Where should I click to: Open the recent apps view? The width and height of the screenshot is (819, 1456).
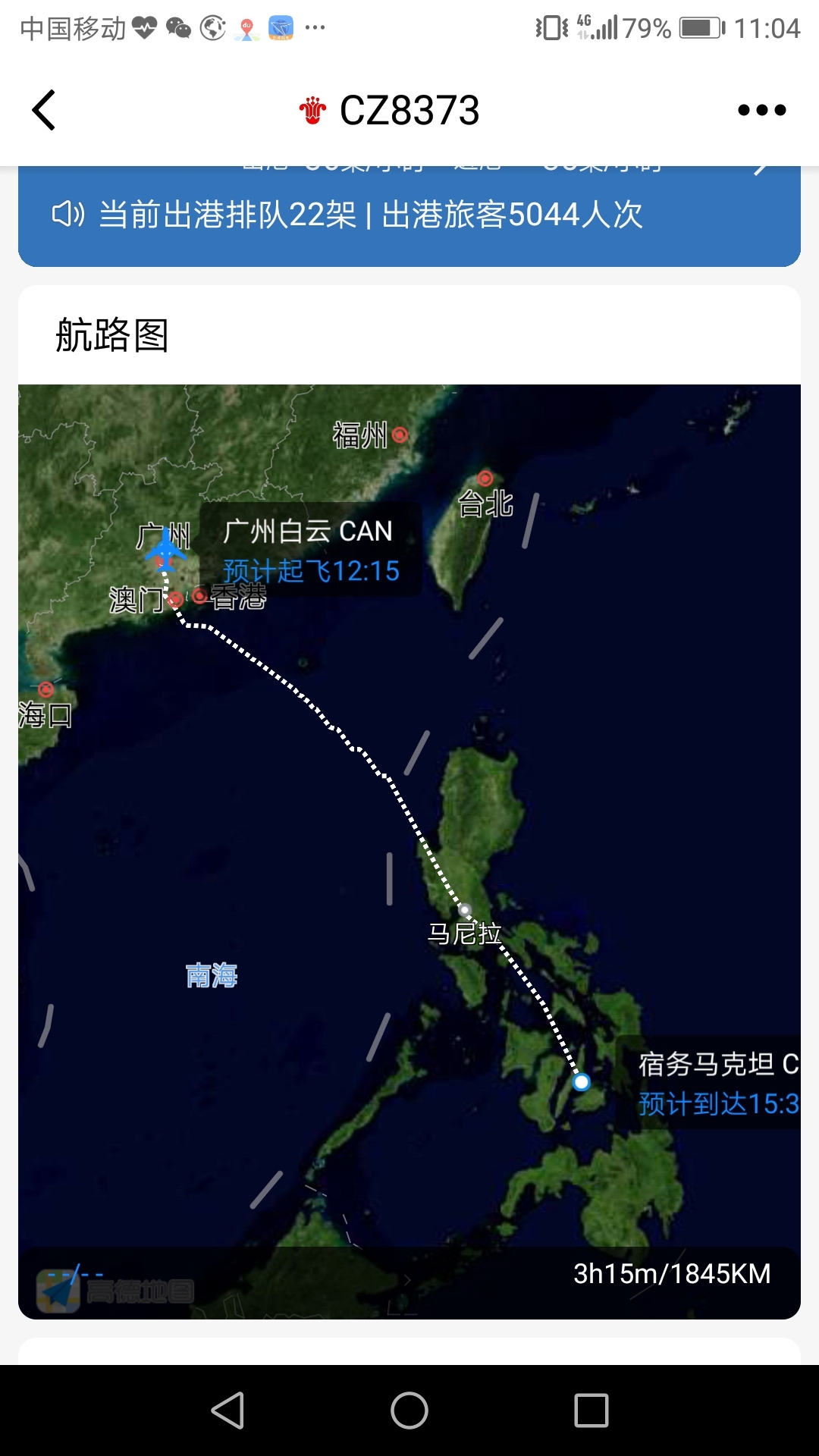591,1410
